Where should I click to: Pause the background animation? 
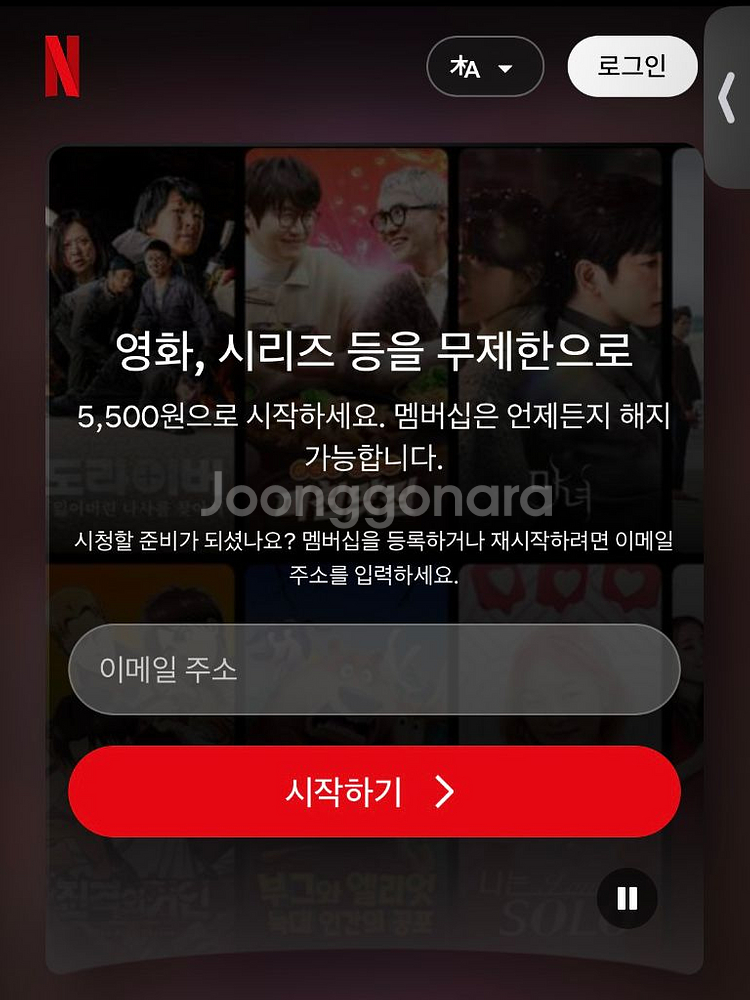[627, 898]
